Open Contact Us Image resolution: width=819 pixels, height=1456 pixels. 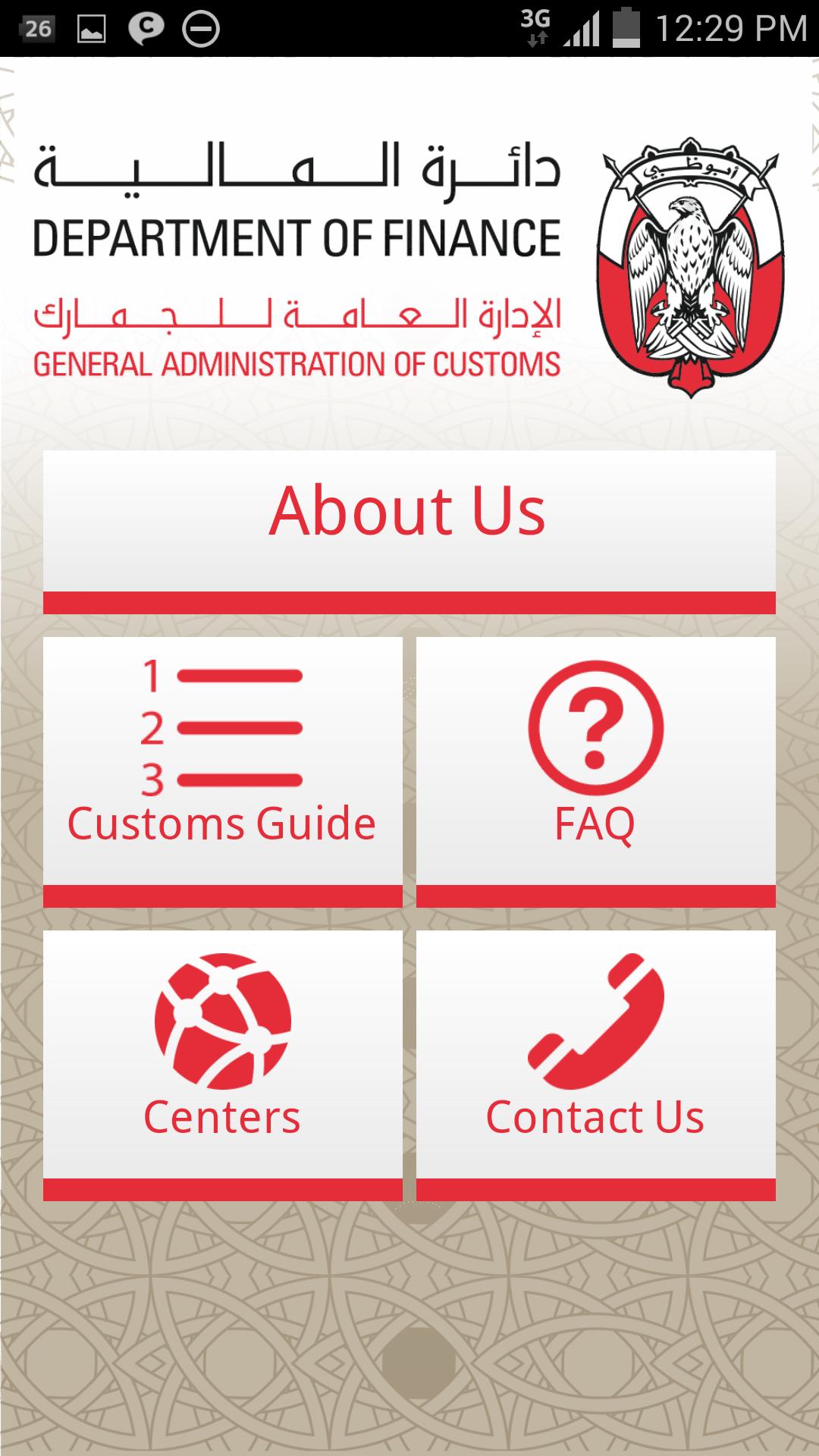tap(595, 1063)
